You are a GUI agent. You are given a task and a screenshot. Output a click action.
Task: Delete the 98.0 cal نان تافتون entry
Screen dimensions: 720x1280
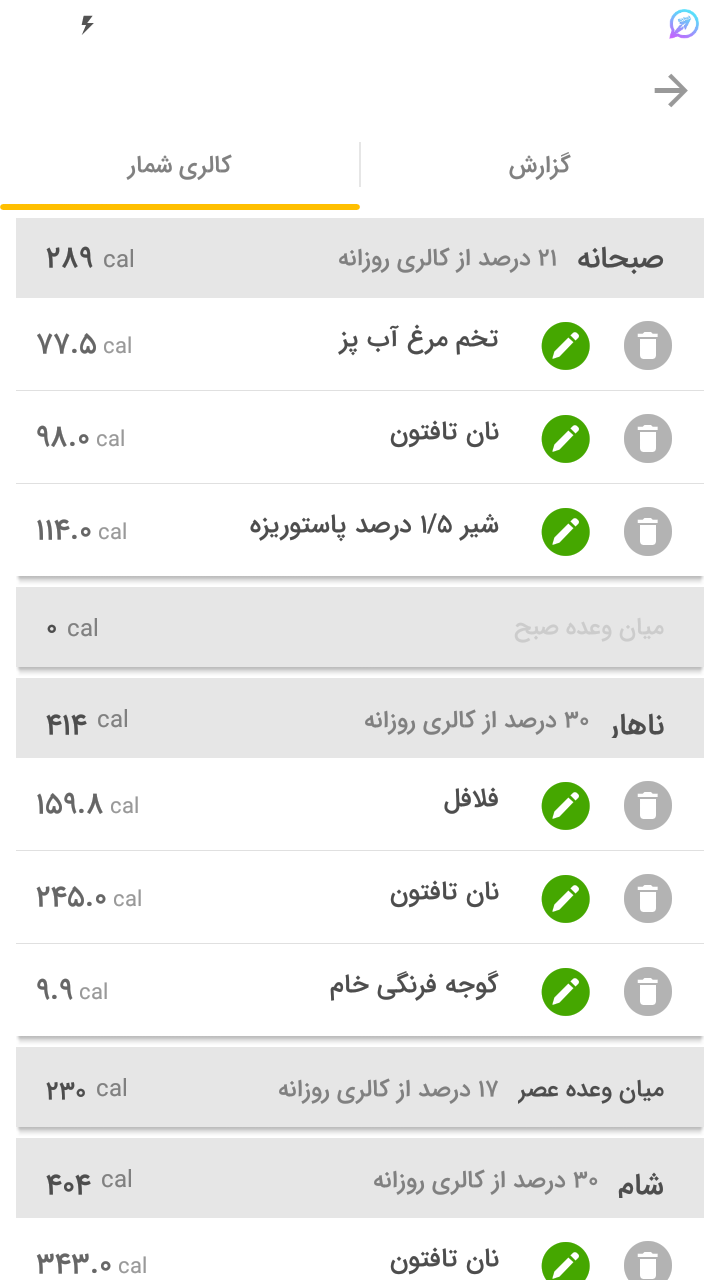click(x=648, y=439)
